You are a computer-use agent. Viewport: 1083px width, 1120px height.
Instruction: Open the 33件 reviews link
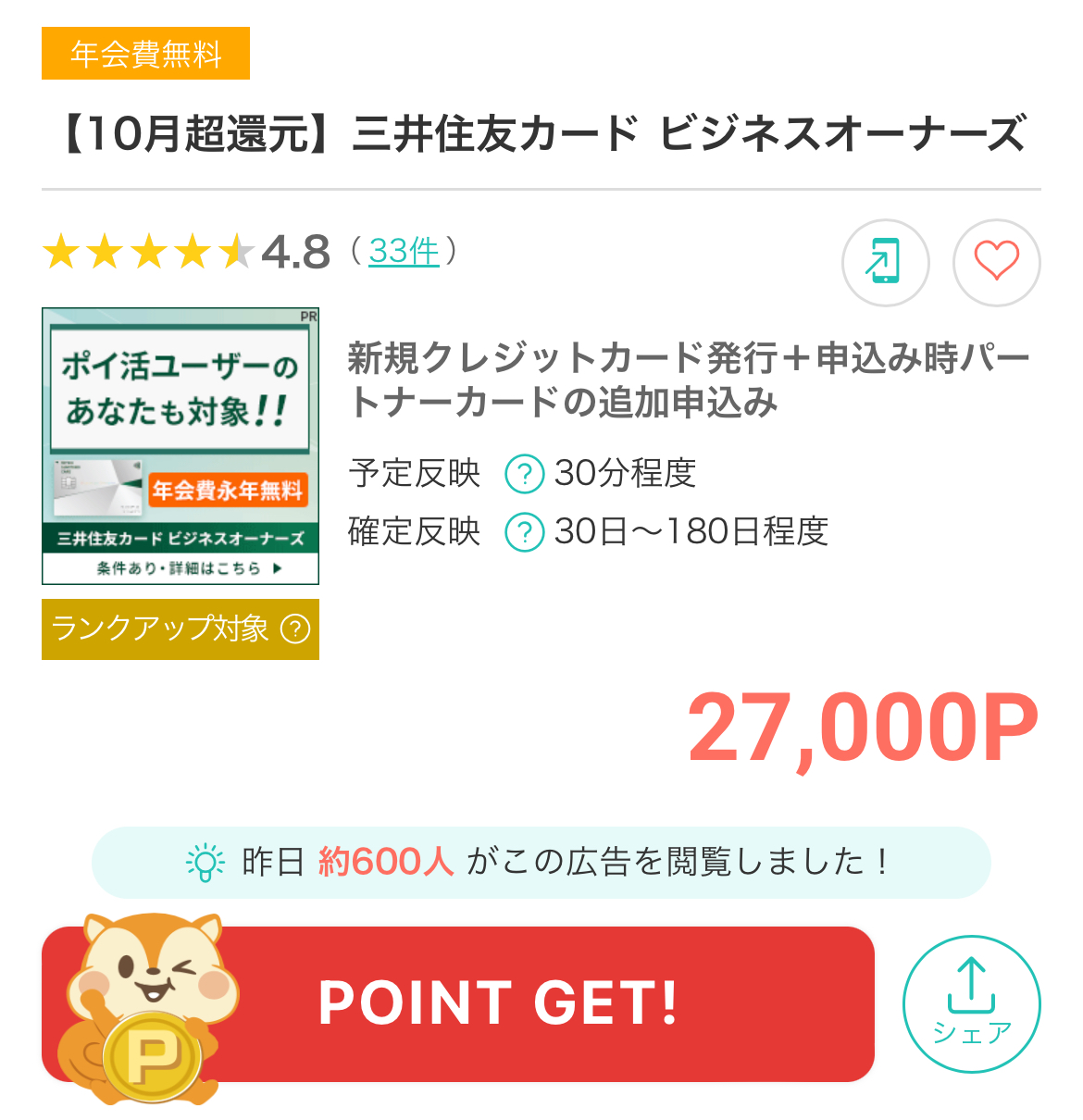click(x=404, y=251)
